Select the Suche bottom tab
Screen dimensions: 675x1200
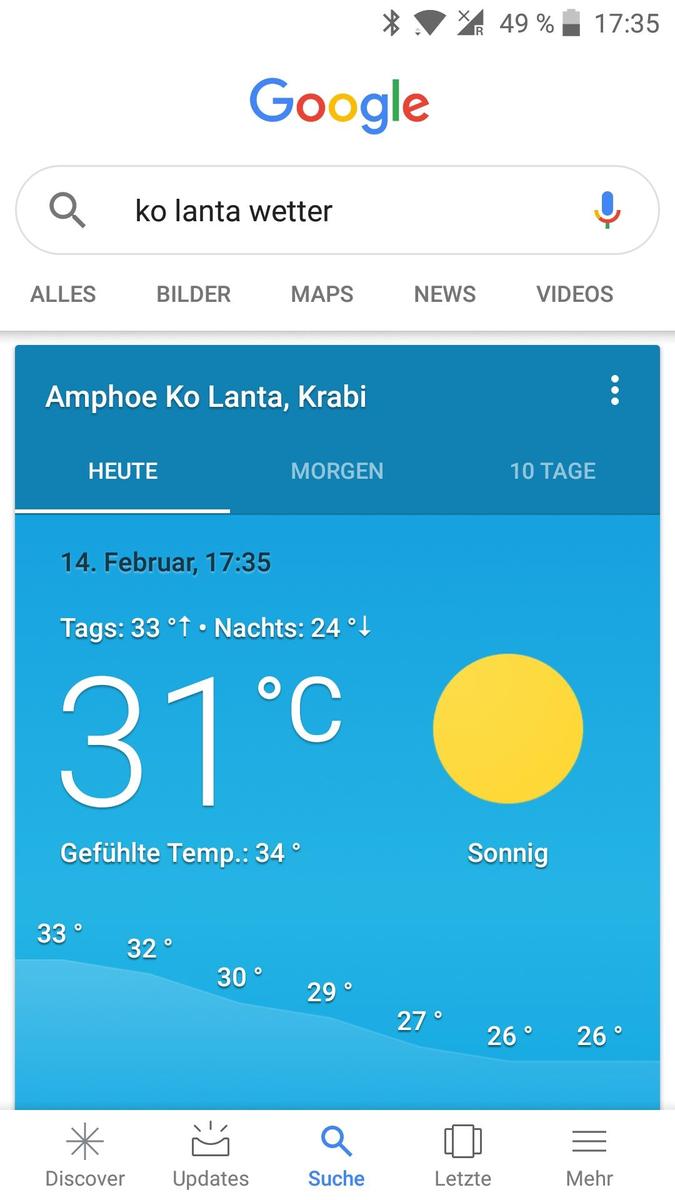(336, 1155)
